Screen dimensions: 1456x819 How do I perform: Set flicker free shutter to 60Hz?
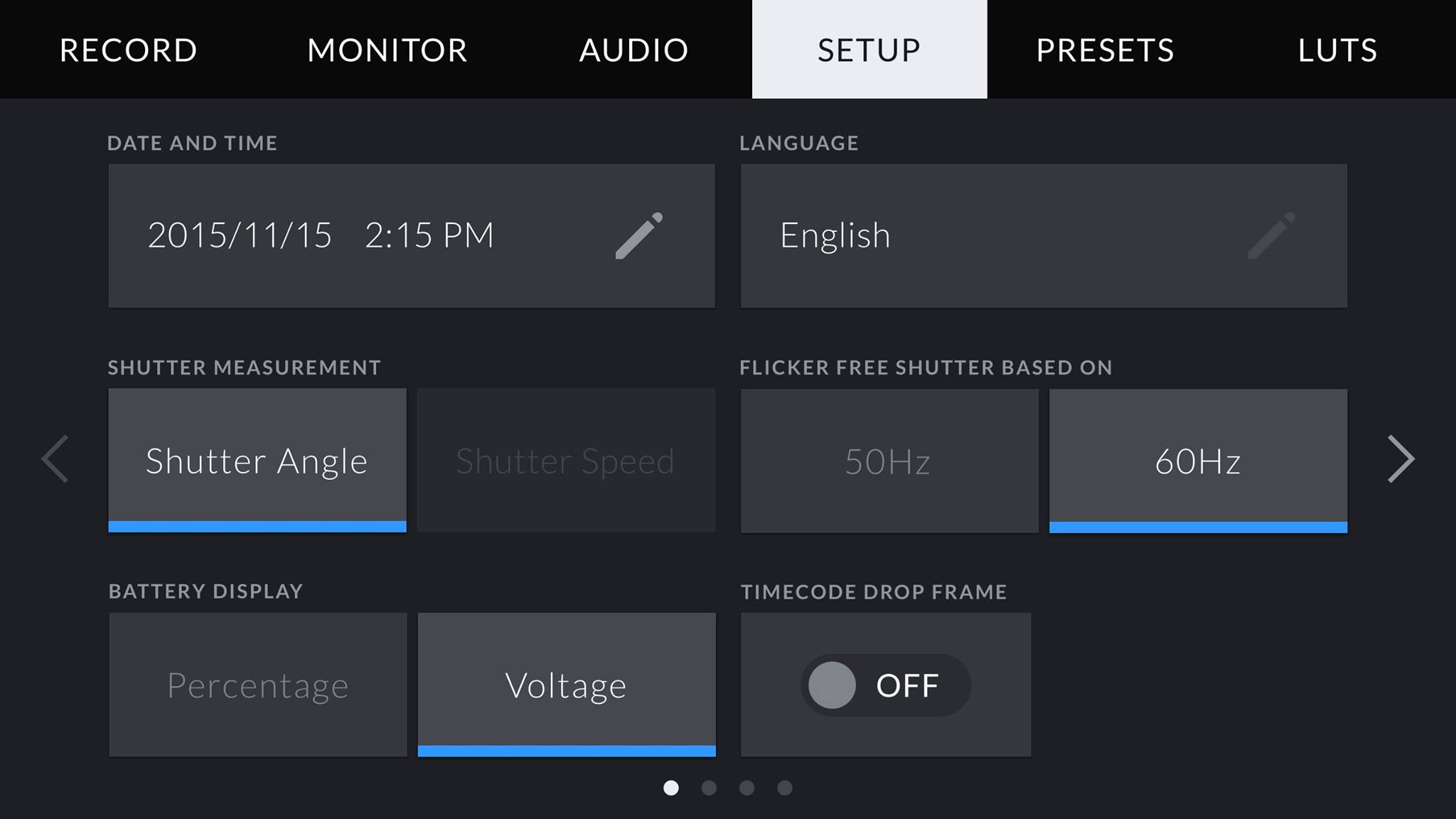pyautogui.click(x=1198, y=461)
